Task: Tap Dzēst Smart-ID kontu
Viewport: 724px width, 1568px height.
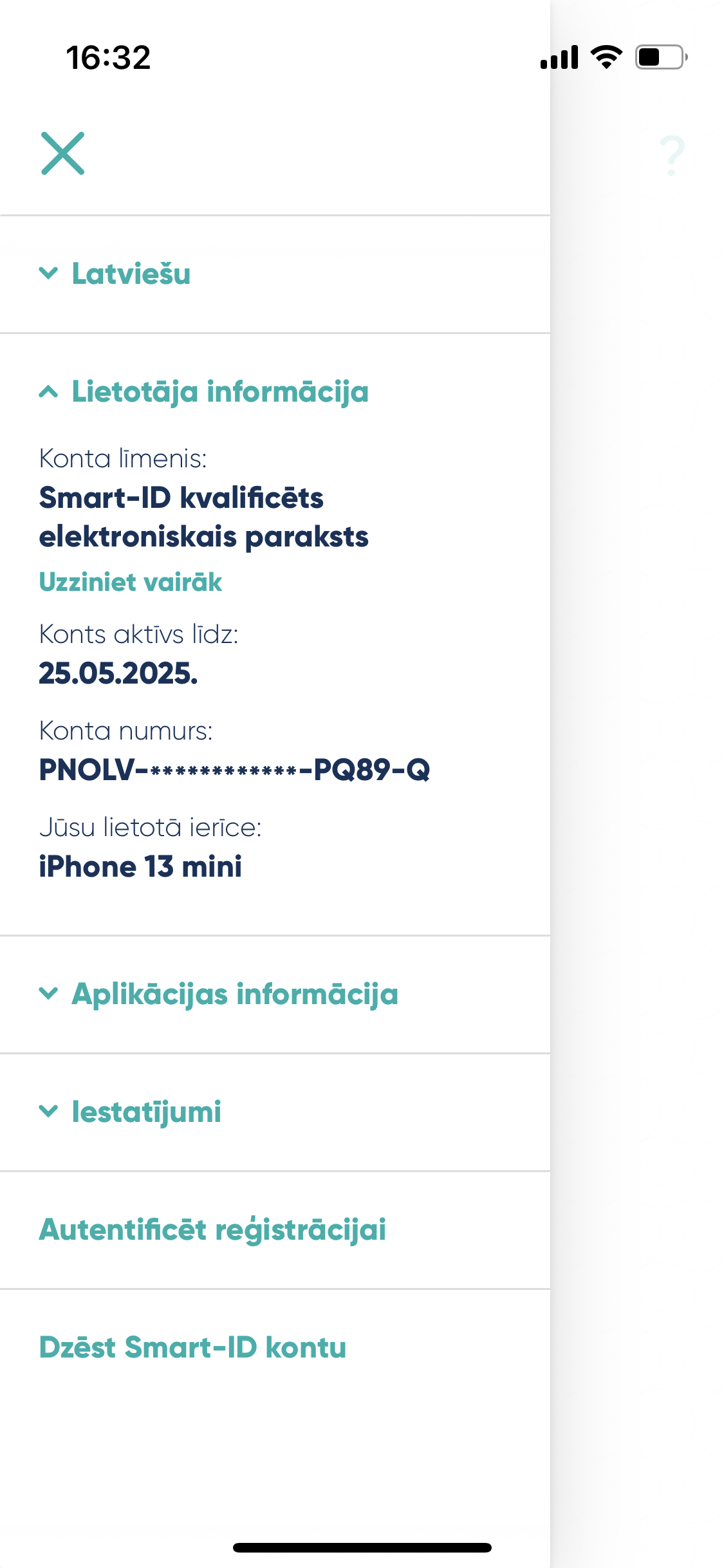Action: pos(192,1348)
